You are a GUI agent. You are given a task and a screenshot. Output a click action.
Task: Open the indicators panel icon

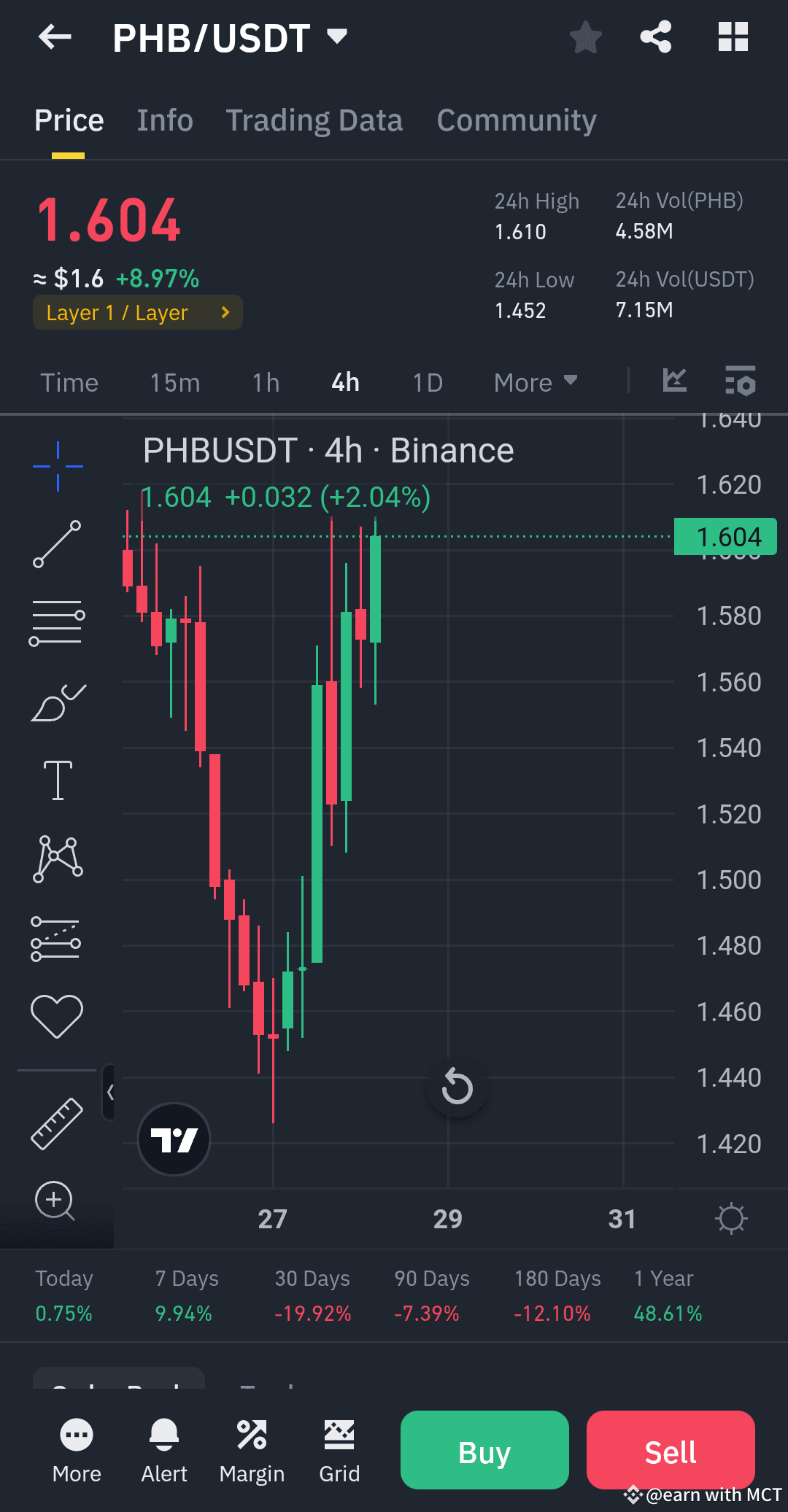674,380
